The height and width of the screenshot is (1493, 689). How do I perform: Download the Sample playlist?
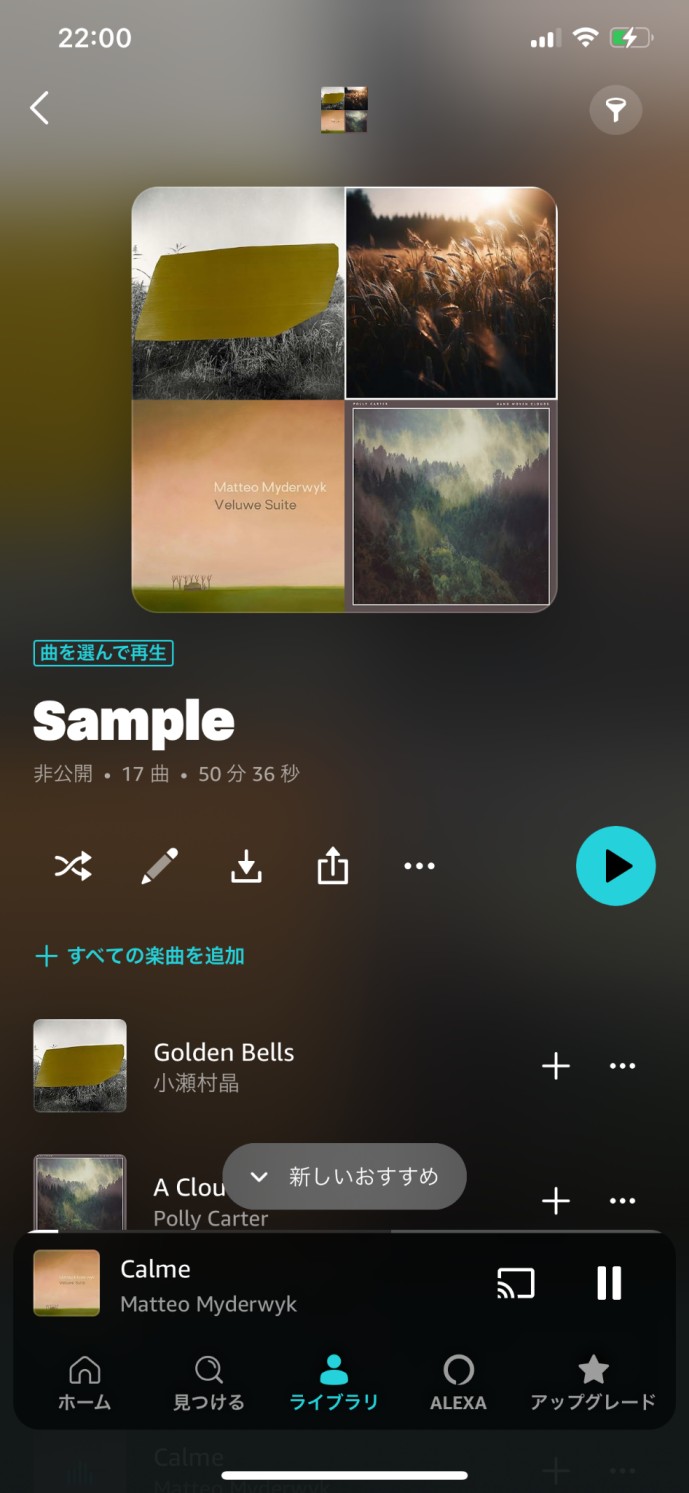click(246, 866)
